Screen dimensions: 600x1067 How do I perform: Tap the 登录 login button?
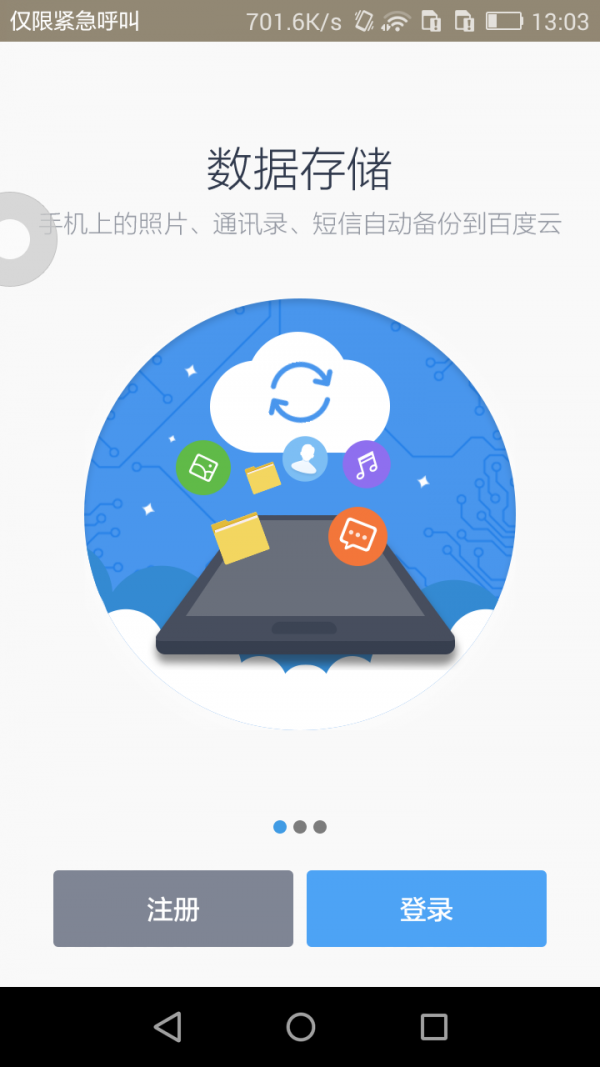tap(426, 908)
